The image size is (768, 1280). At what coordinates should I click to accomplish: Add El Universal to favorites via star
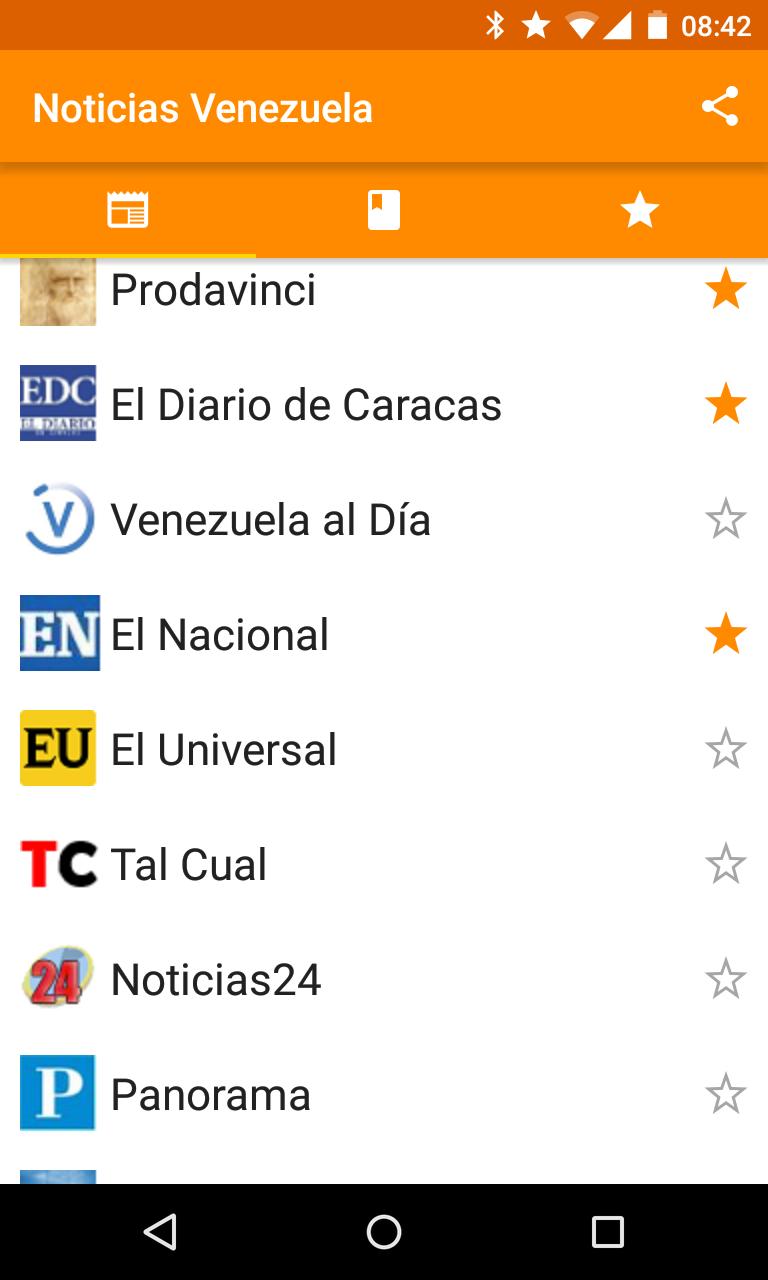coord(726,748)
